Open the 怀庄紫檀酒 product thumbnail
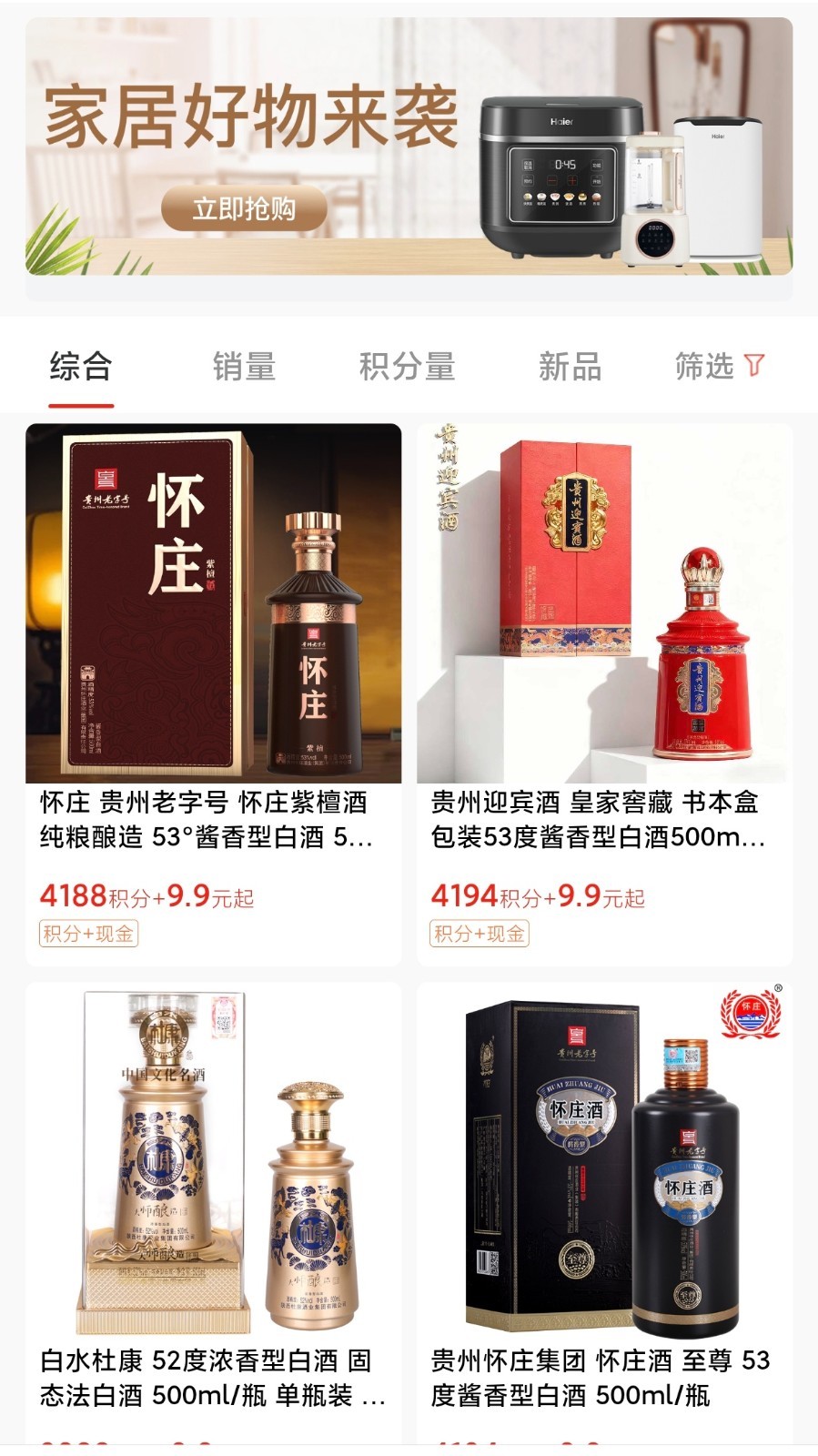 (211, 601)
